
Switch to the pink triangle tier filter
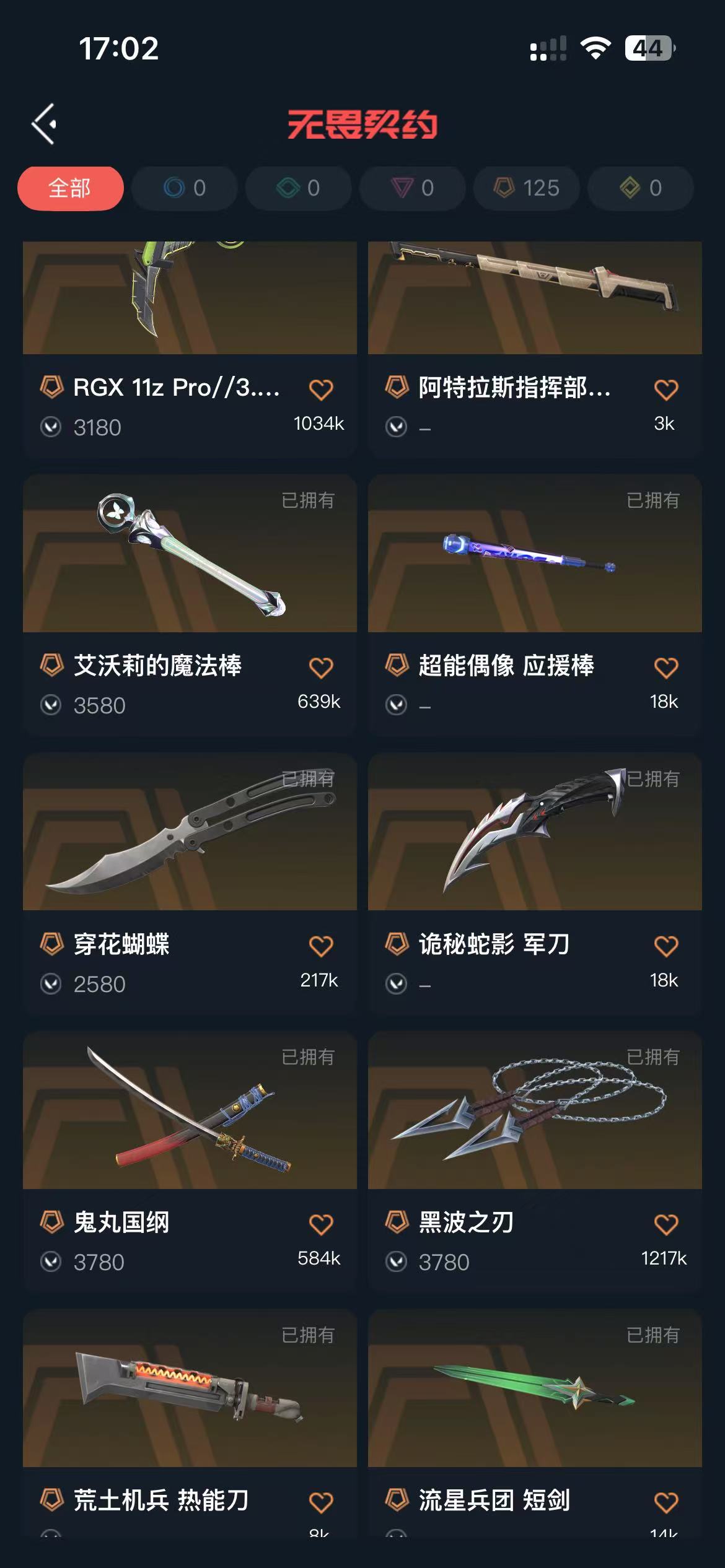coord(413,188)
